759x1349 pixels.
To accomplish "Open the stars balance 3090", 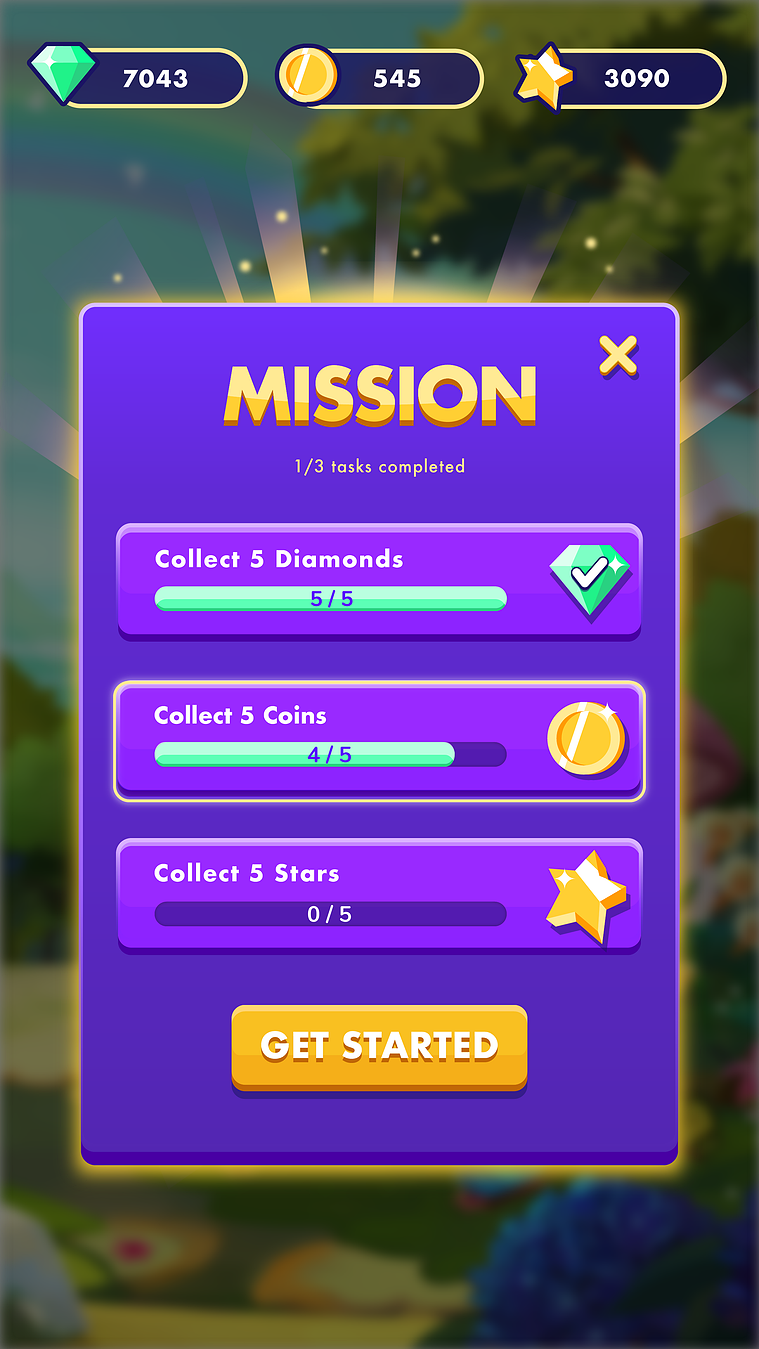I will click(621, 78).
